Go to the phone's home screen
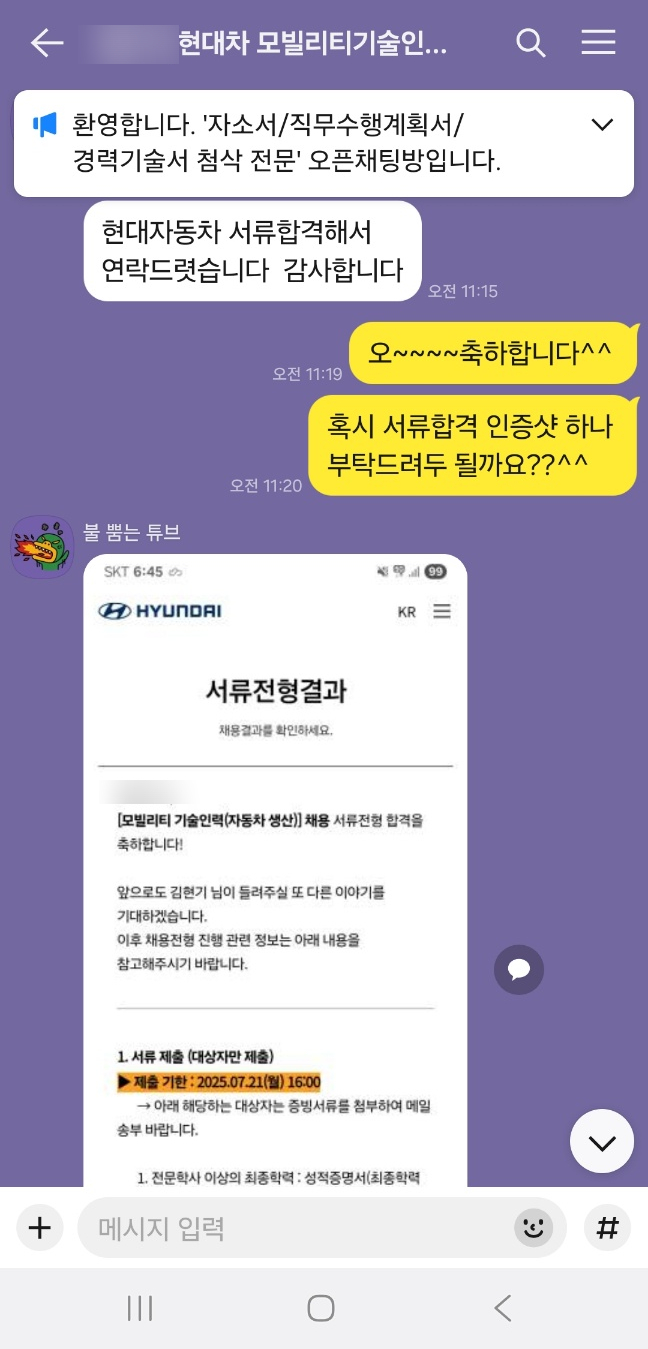Viewport: 648px width, 1349px height. coord(321,1307)
